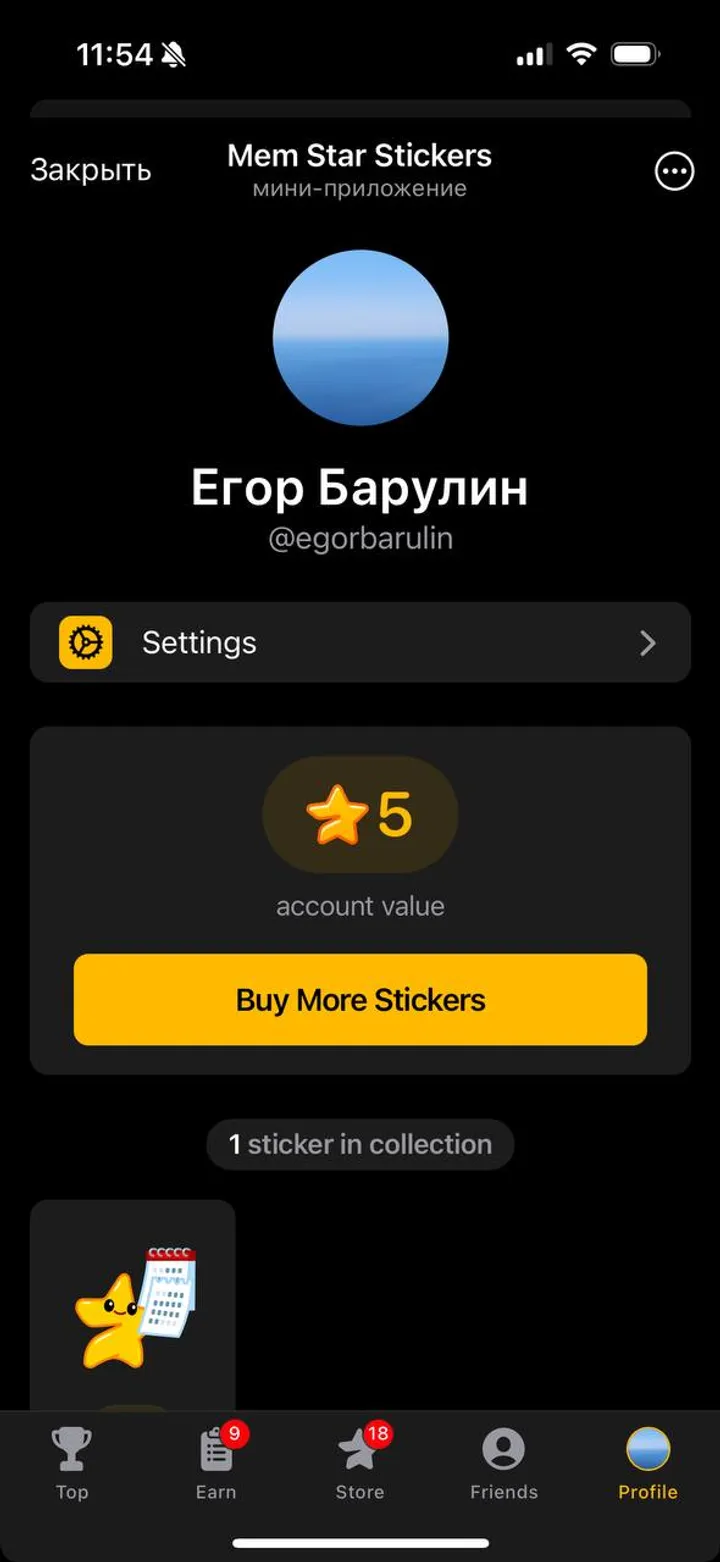
Task: Open the Settings row
Action: (x=360, y=642)
